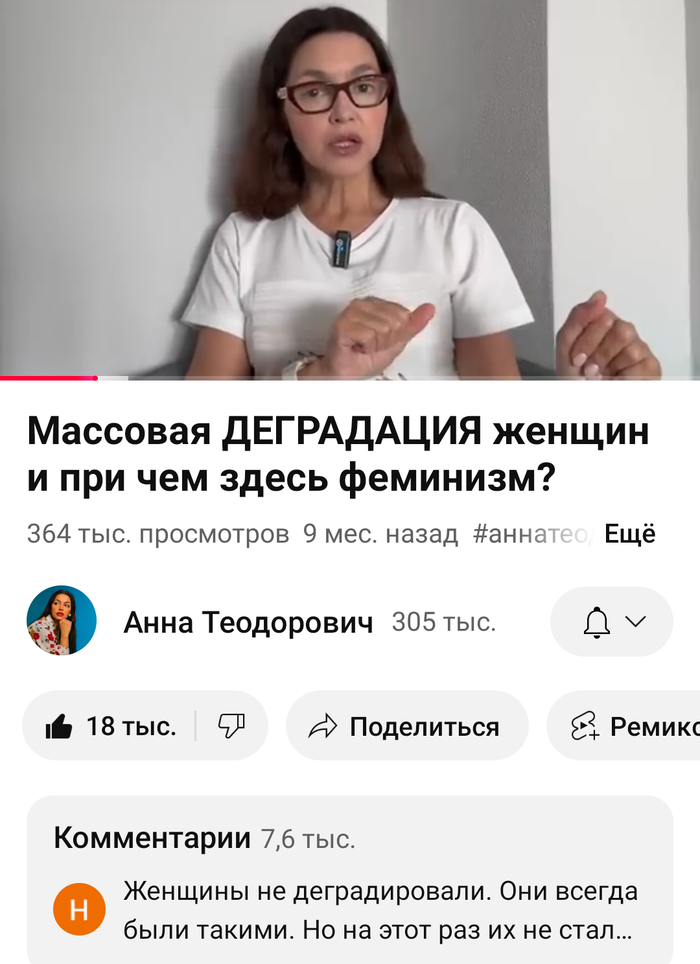This screenshot has height=964, width=700.
Task: Dislike this video
Action: tap(231, 726)
